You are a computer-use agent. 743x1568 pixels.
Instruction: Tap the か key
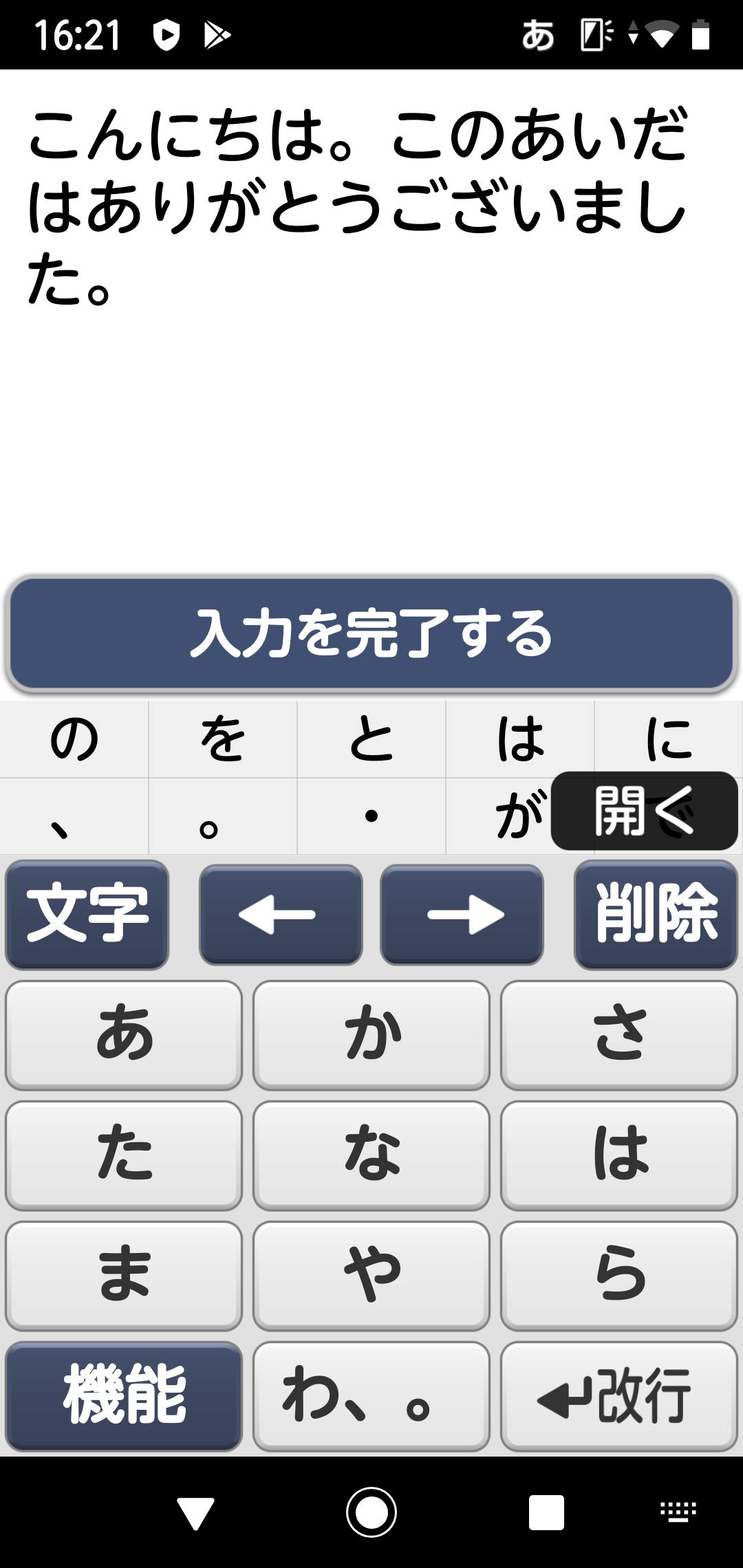click(x=371, y=1035)
